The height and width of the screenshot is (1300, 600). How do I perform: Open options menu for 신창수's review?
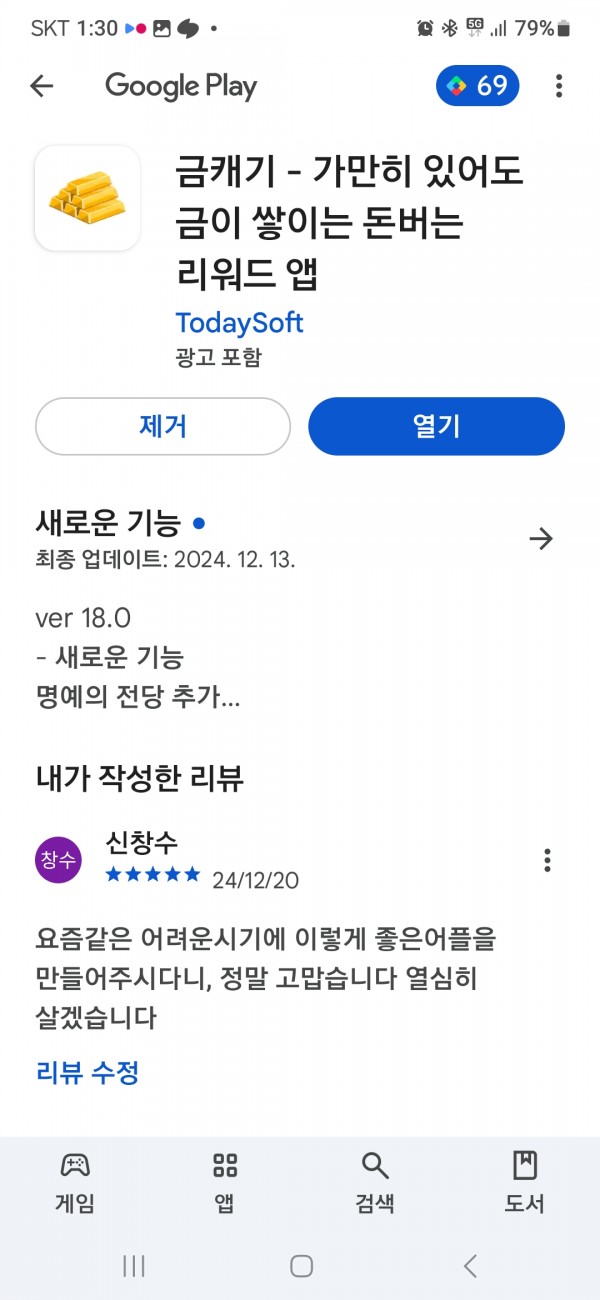pyautogui.click(x=547, y=860)
